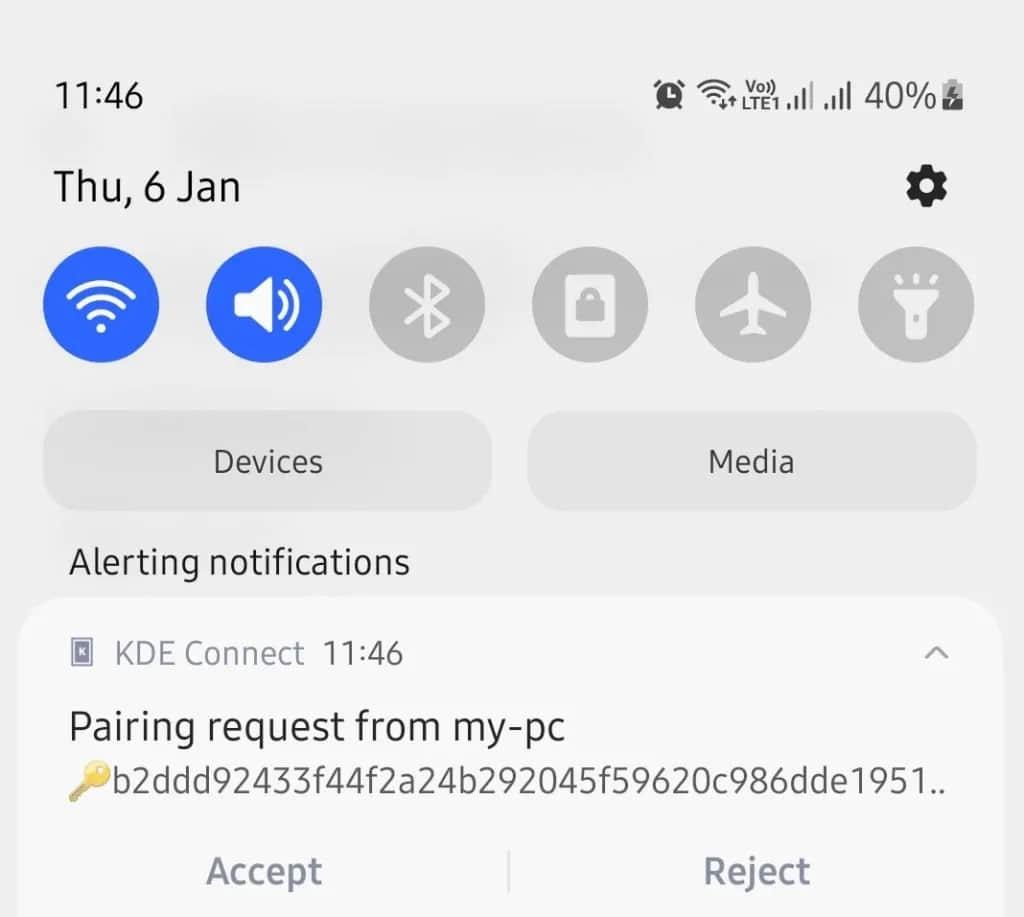1024x917 pixels.
Task: Mute sound using the speaker toggle
Action: (x=264, y=304)
